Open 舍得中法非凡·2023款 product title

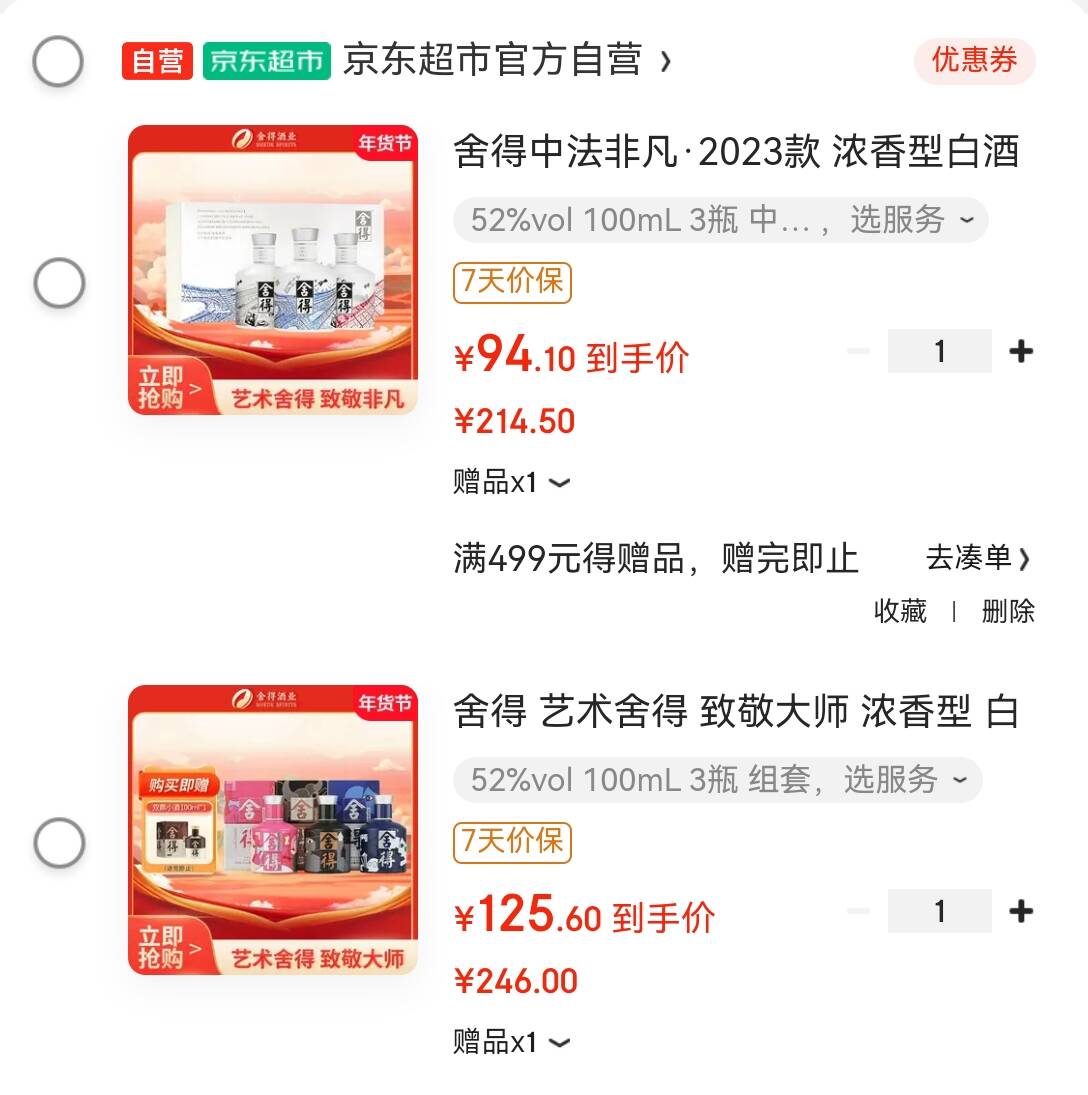735,153
